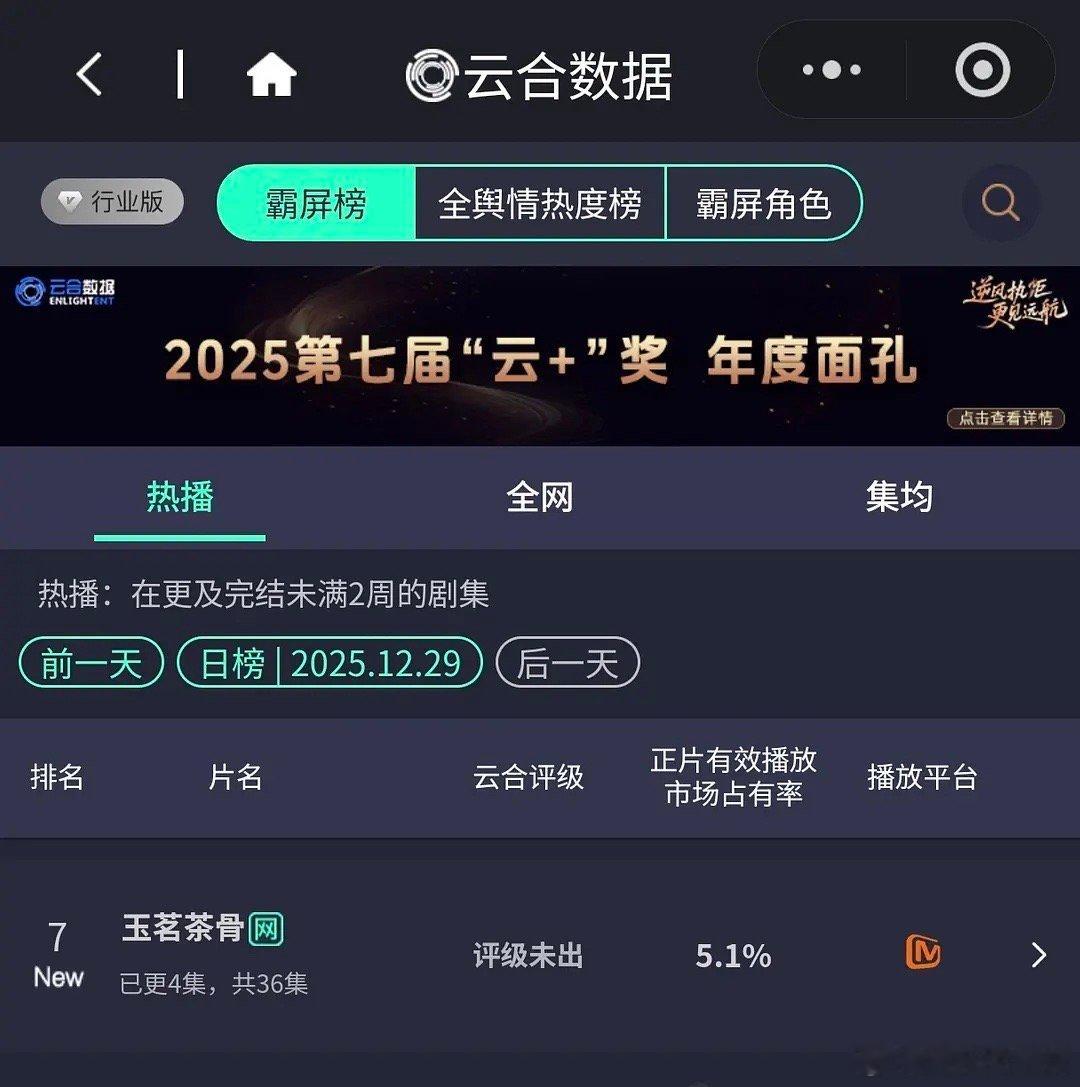Image resolution: width=1080 pixels, height=1087 pixels.
Task: Tap the mini-program close capsule icon
Action: (x=984, y=69)
